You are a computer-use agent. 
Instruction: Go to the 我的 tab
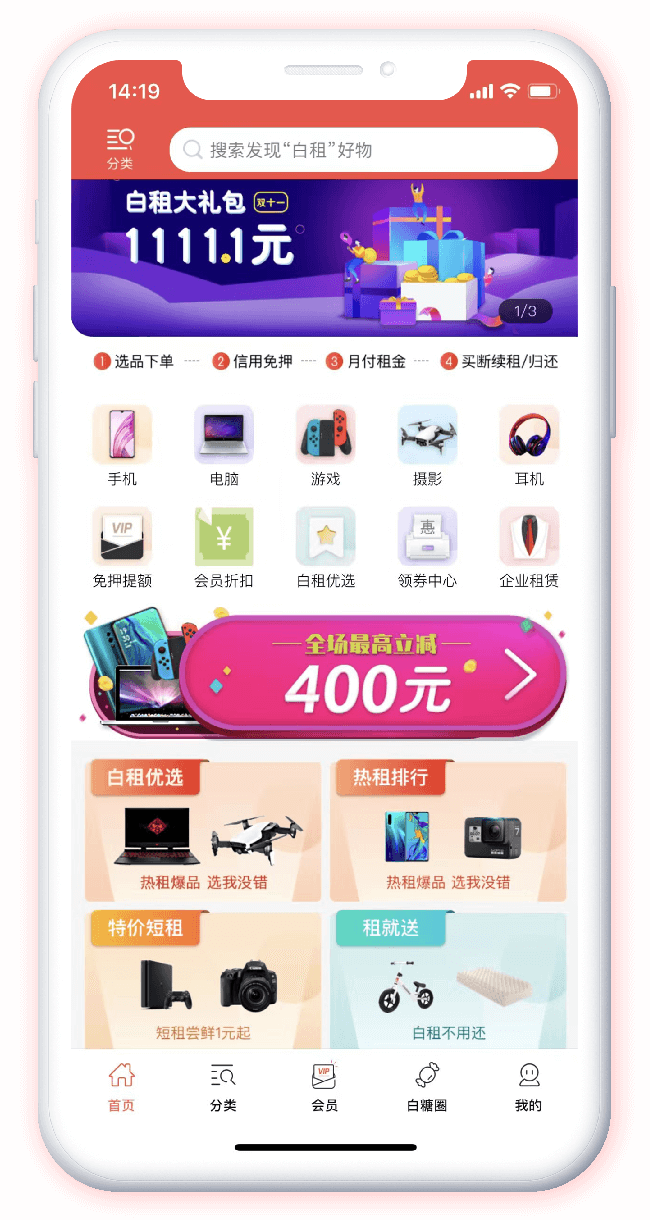click(x=528, y=1087)
